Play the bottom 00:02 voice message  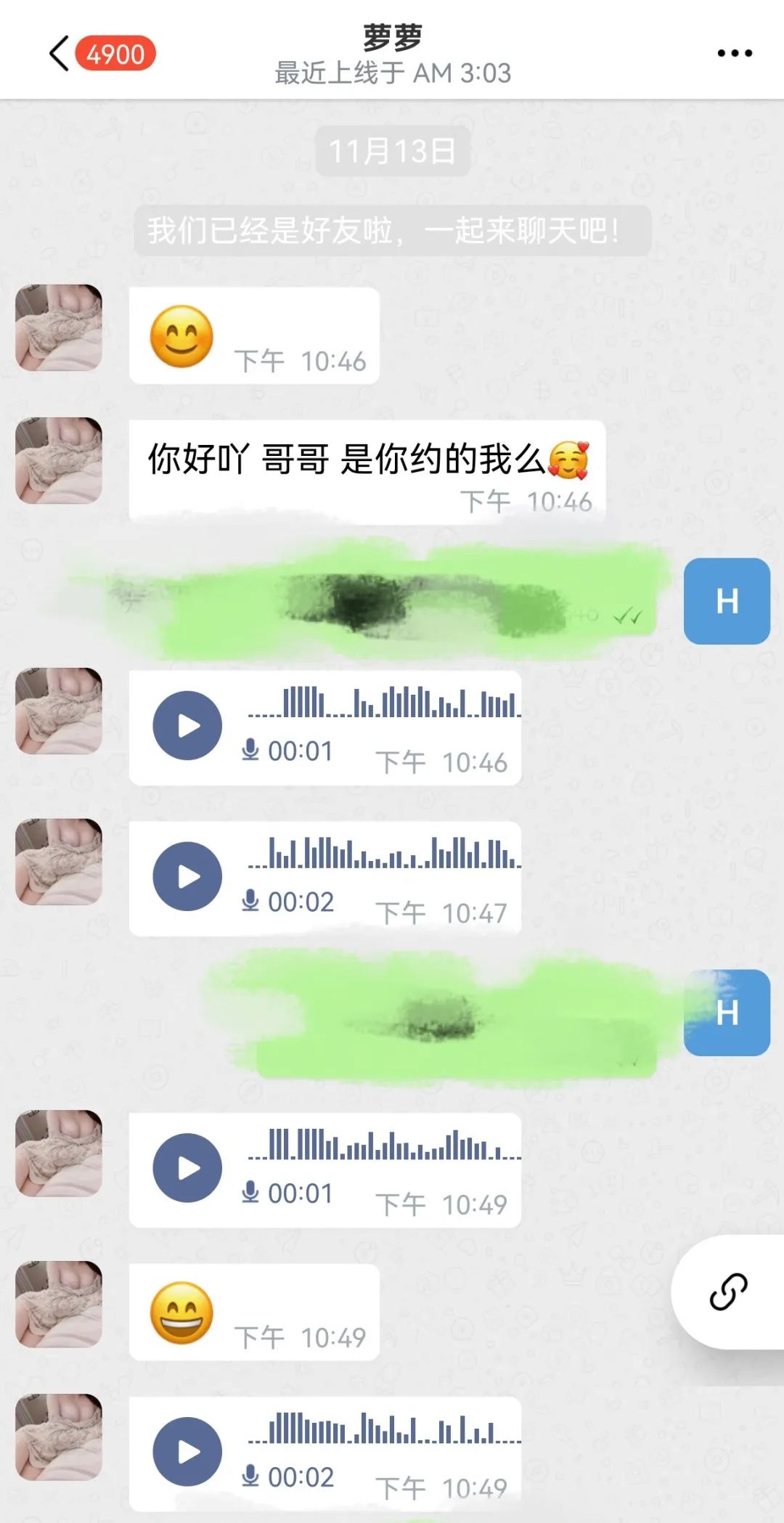(189, 1450)
